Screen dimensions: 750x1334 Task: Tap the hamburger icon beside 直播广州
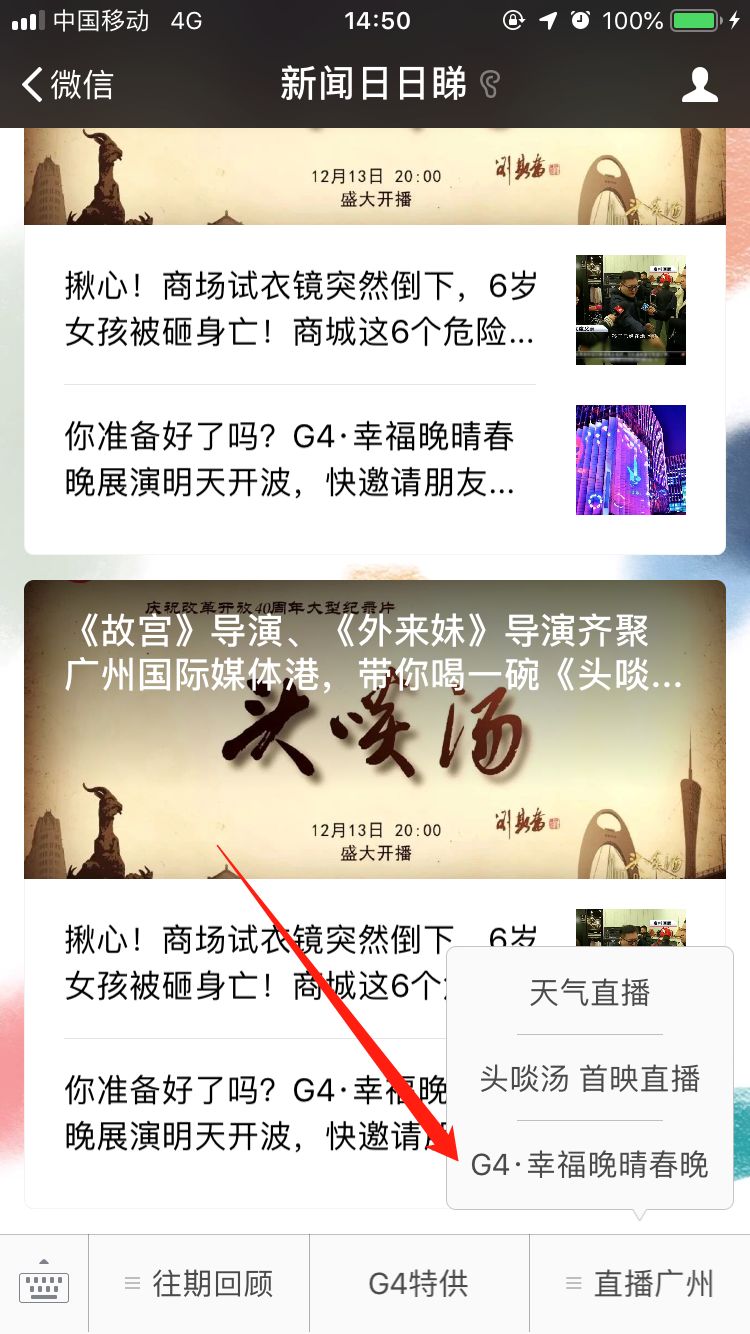tap(573, 1283)
